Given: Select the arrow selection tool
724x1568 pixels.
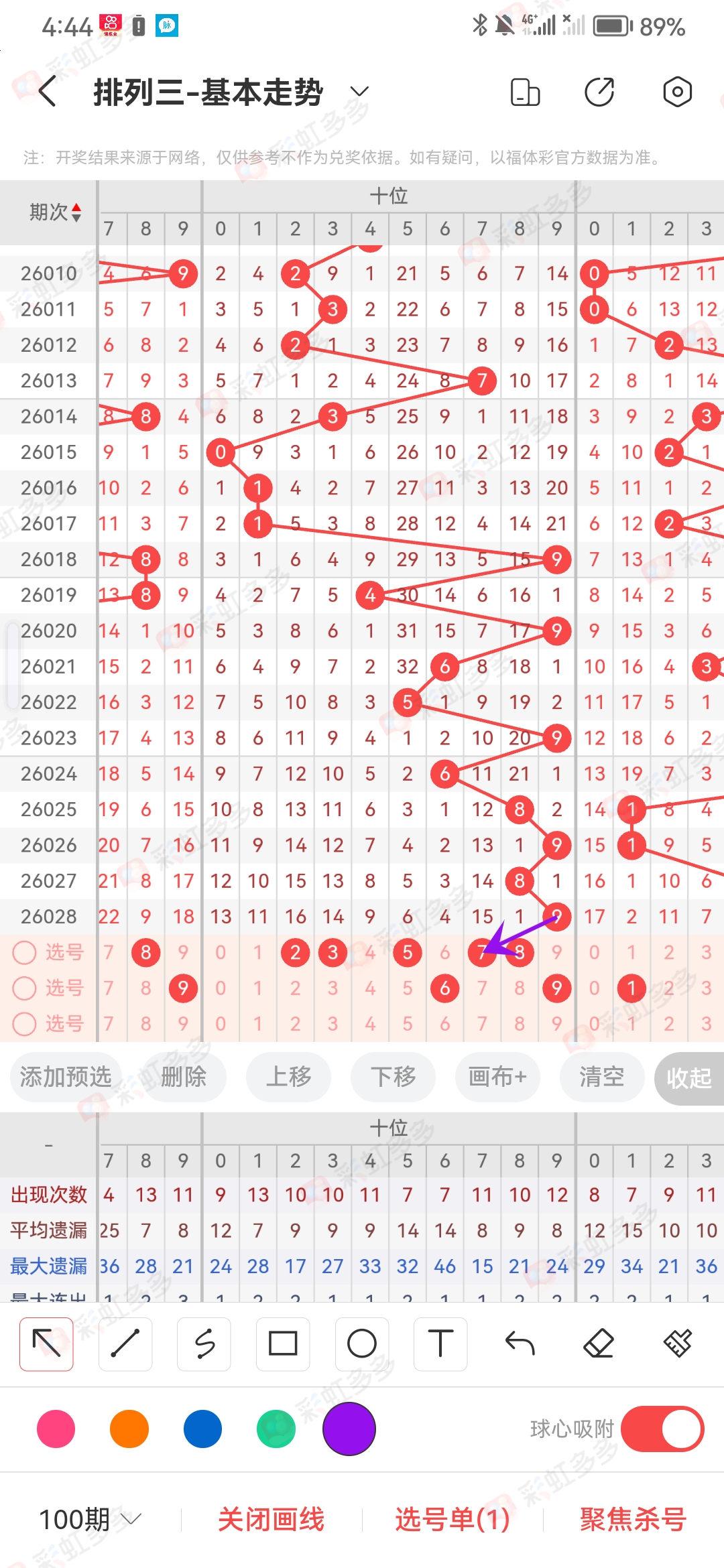Looking at the screenshot, I should [x=46, y=1344].
